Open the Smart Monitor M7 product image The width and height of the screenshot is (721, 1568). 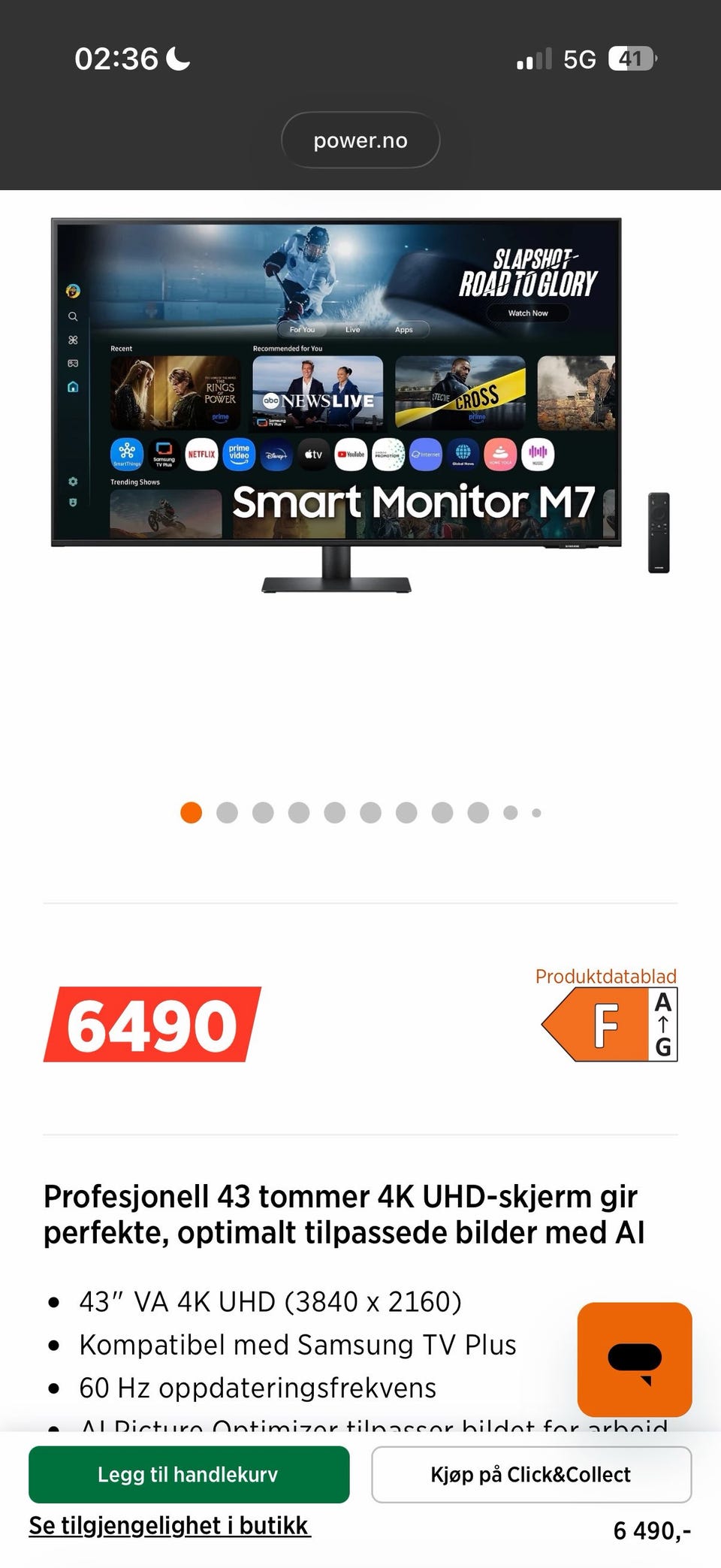coord(360,406)
